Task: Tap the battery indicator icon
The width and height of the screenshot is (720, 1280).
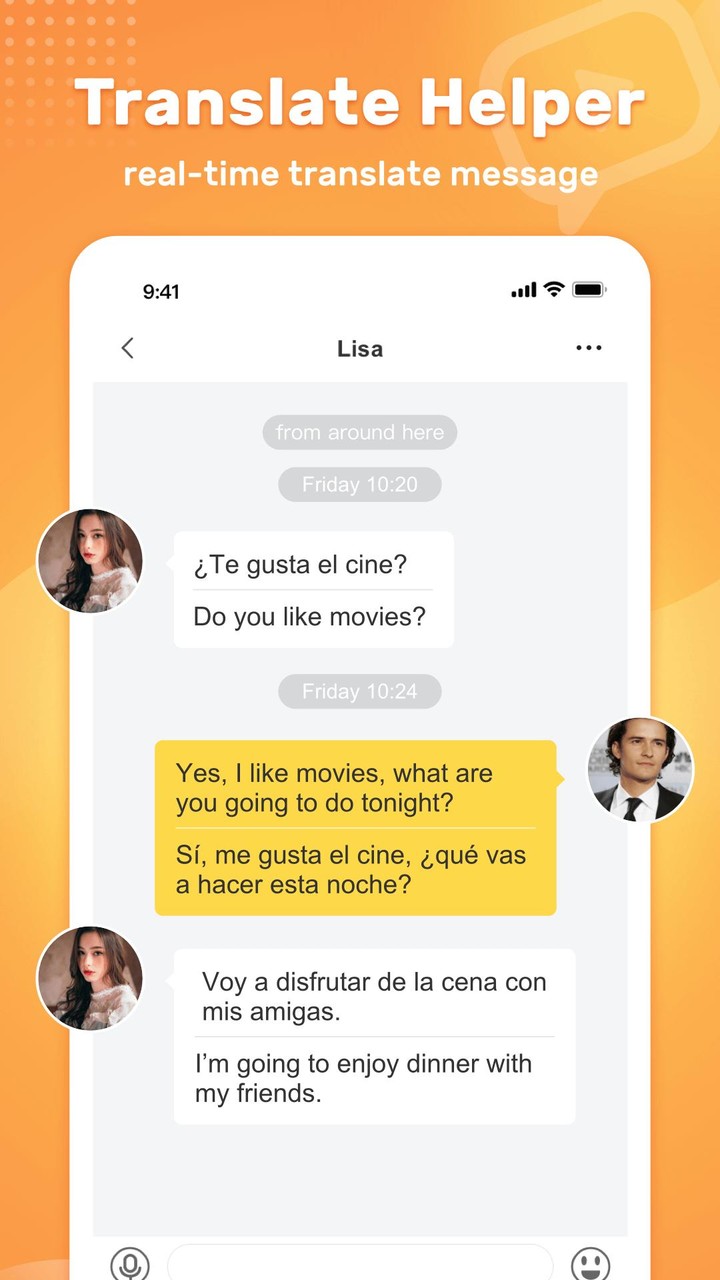Action: pyautogui.click(x=588, y=291)
